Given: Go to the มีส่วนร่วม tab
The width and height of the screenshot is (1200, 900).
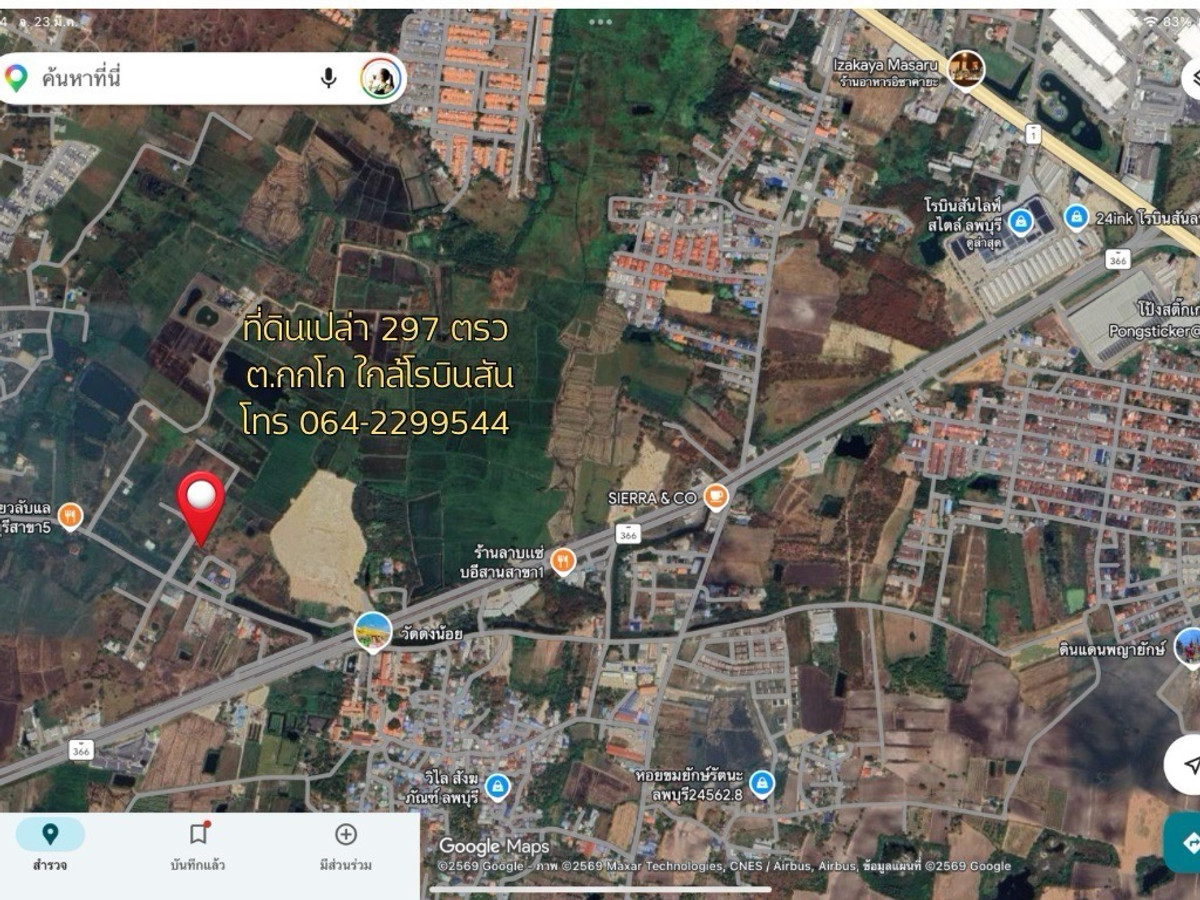Looking at the screenshot, I should click(x=345, y=845).
